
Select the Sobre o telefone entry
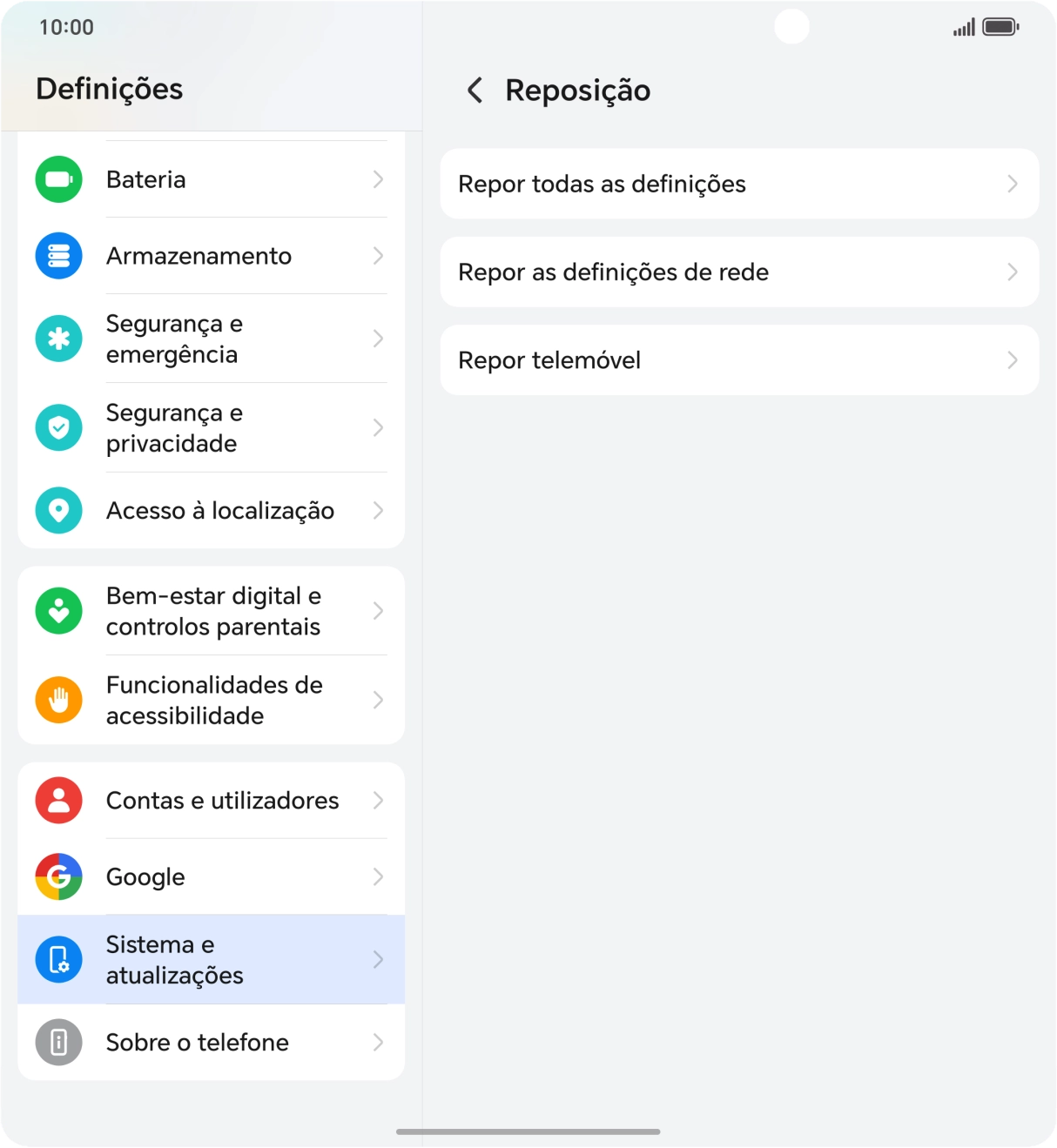(x=211, y=1042)
